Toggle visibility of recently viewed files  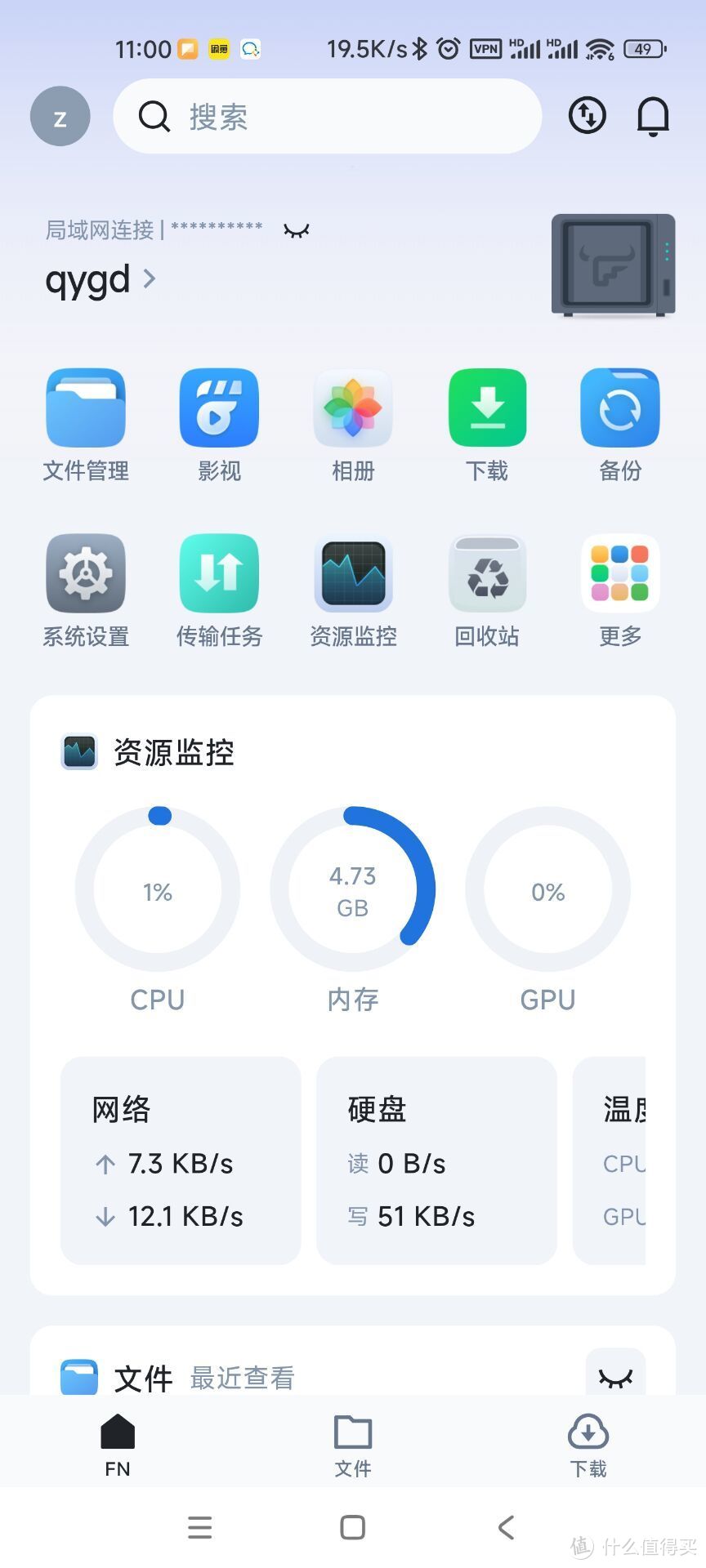pos(615,1377)
